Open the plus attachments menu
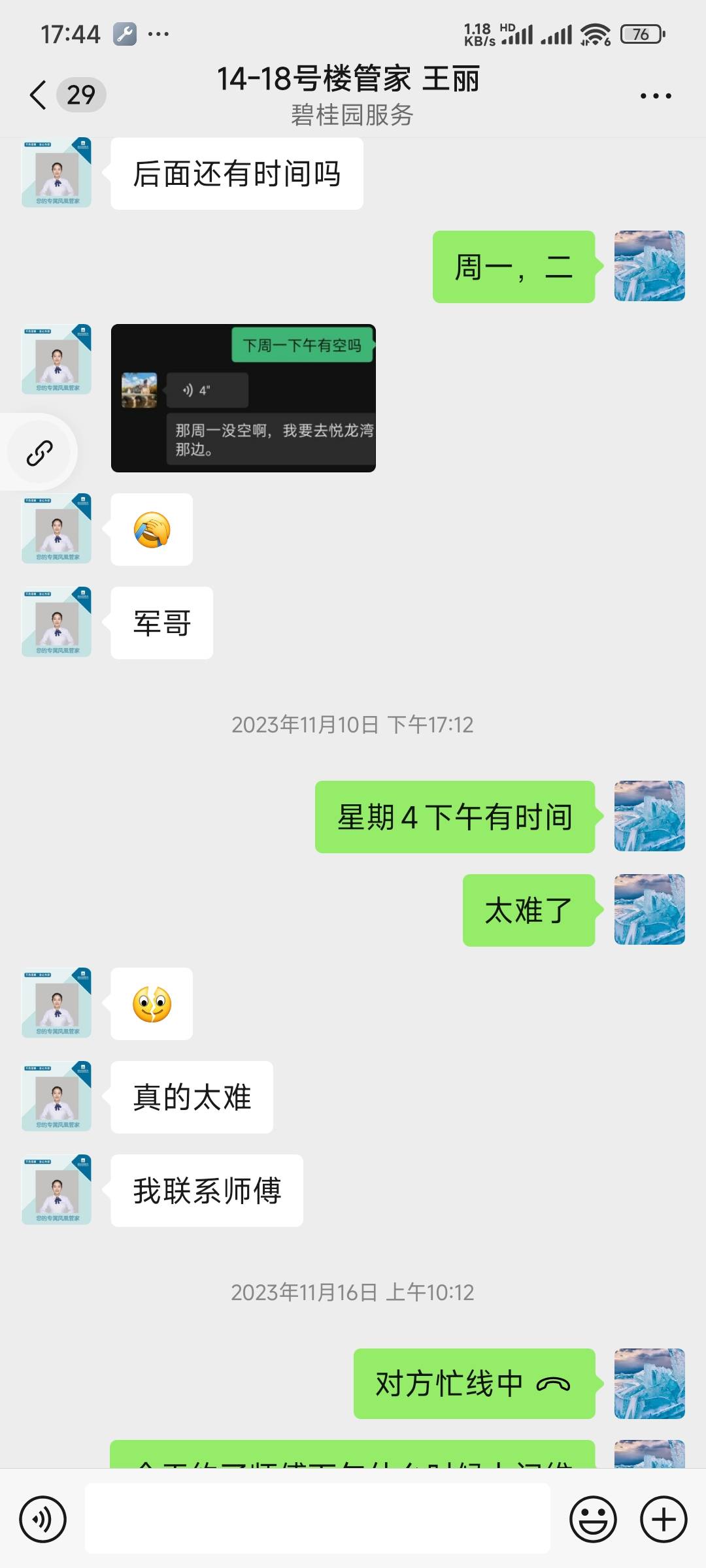The image size is (706, 1568). [x=663, y=1519]
